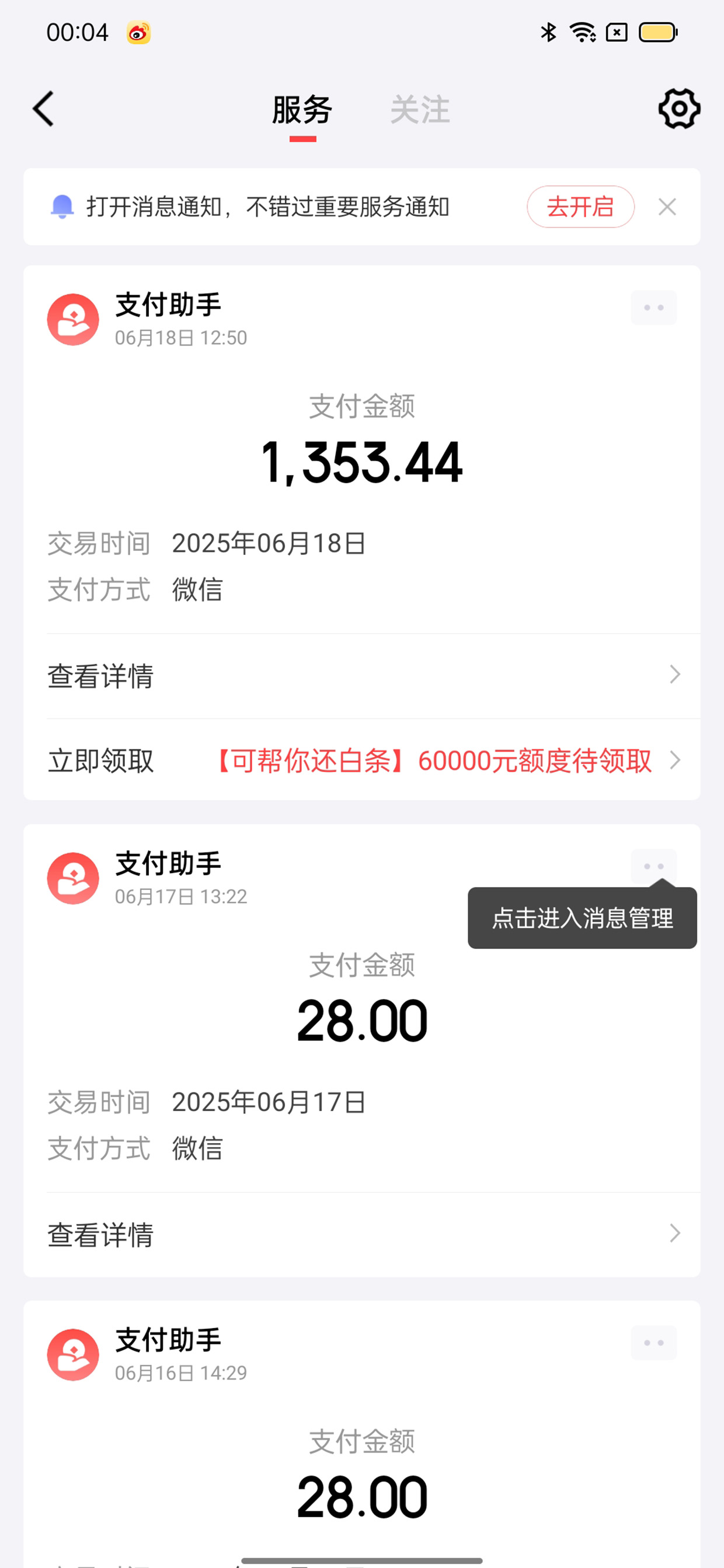Image resolution: width=724 pixels, height=1568 pixels.
Task: Switch to the 关注 tab
Action: coord(420,110)
